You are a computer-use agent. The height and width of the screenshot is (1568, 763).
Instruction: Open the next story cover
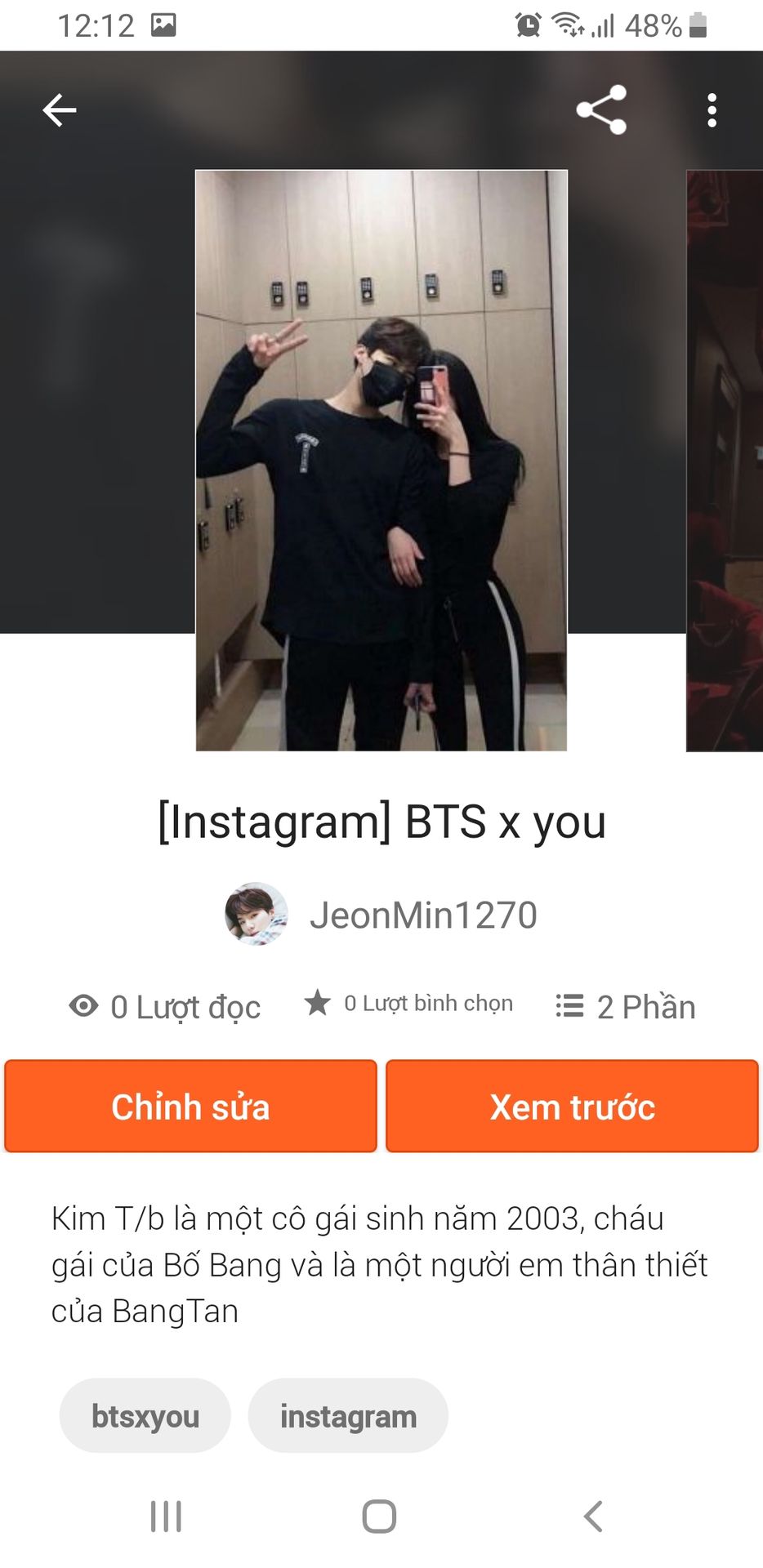pos(725,460)
